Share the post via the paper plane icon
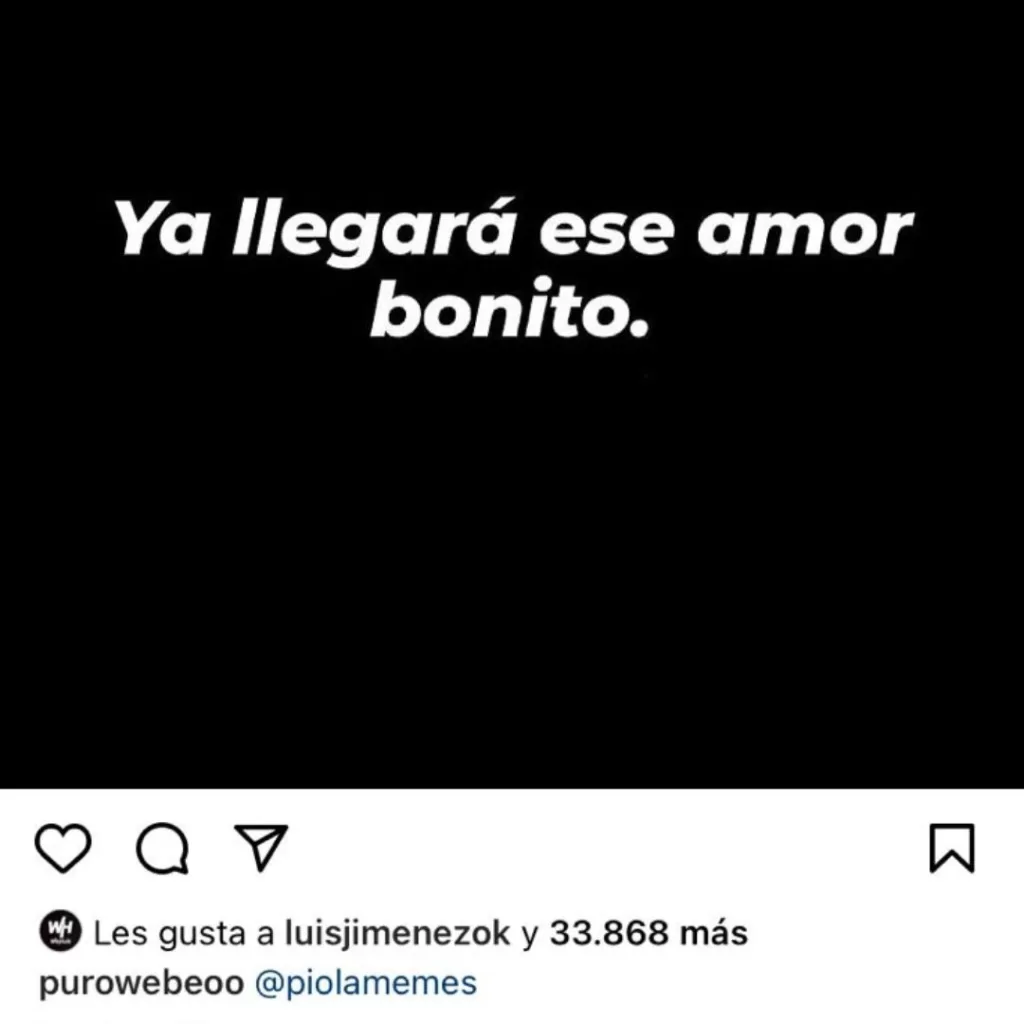 coord(259,847)
